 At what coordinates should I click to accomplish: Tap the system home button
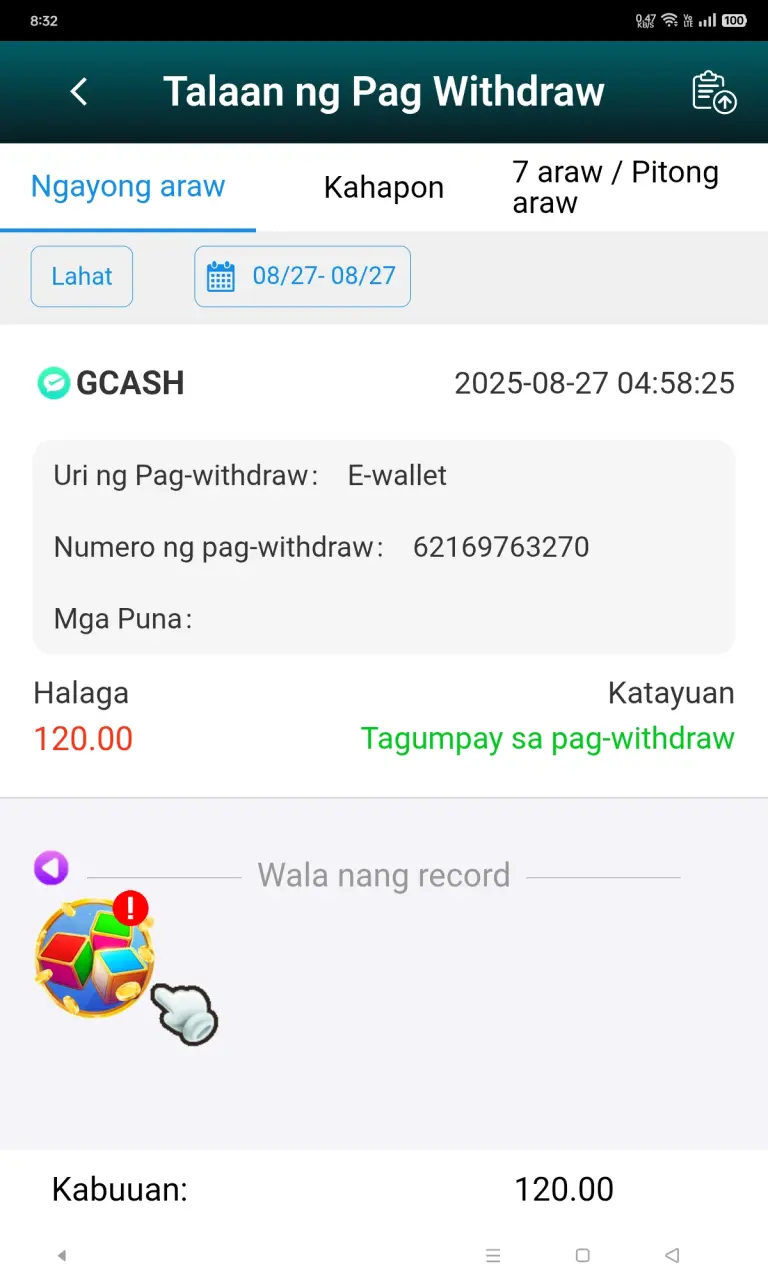point(582,1255)
